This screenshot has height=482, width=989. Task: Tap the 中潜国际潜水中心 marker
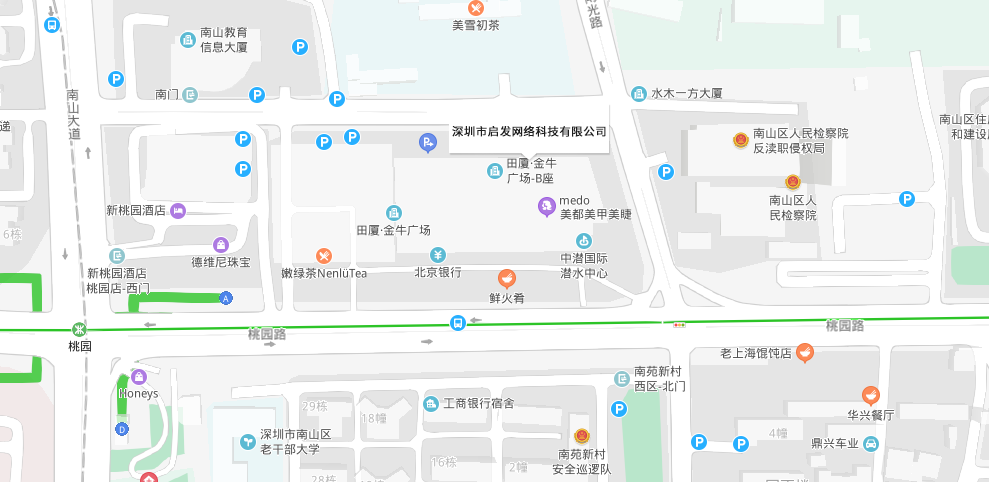[583, 241]
